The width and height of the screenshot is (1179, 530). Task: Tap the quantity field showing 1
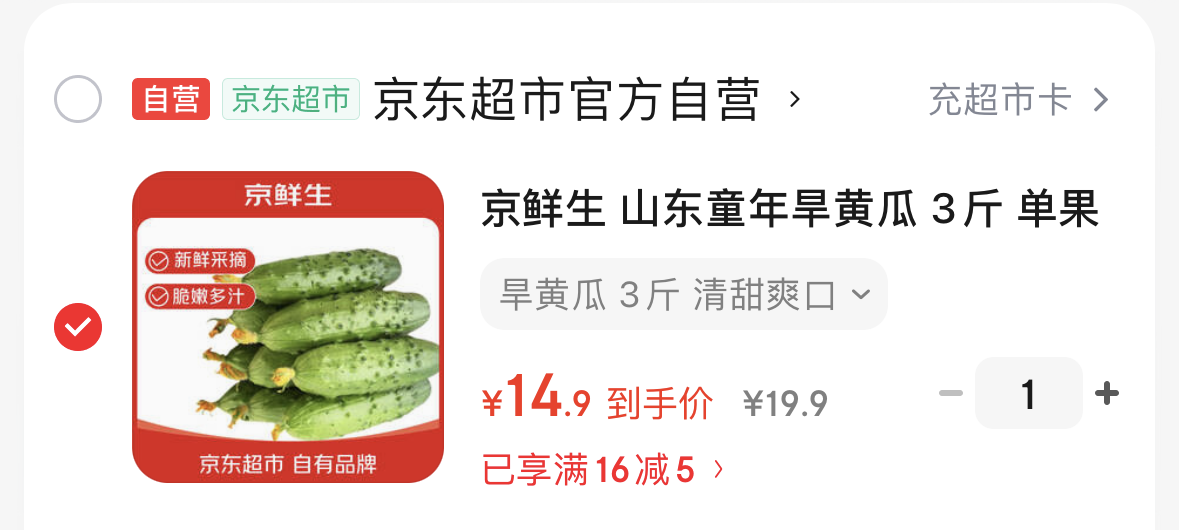(x=1028, y=393)
